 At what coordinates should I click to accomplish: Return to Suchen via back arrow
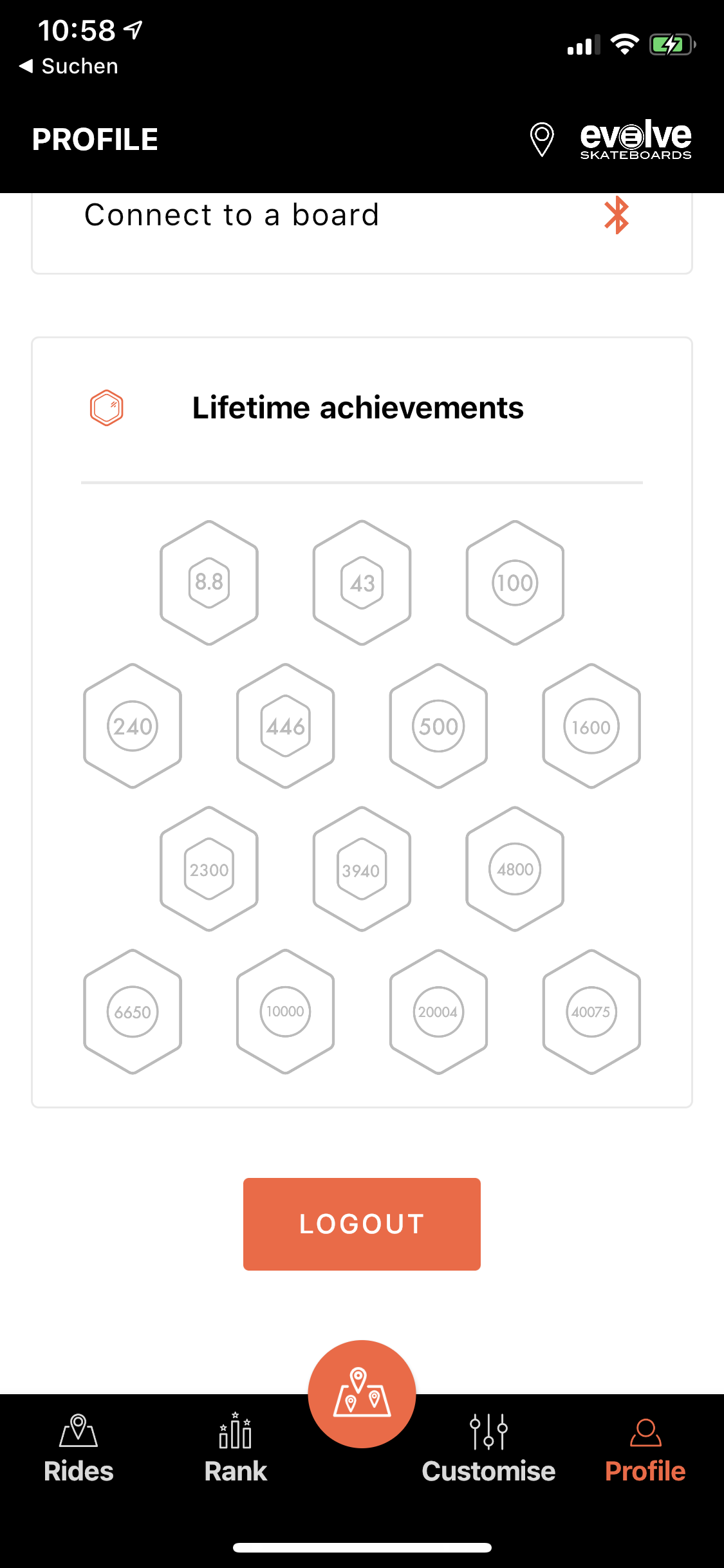click(x=69, y=66)
